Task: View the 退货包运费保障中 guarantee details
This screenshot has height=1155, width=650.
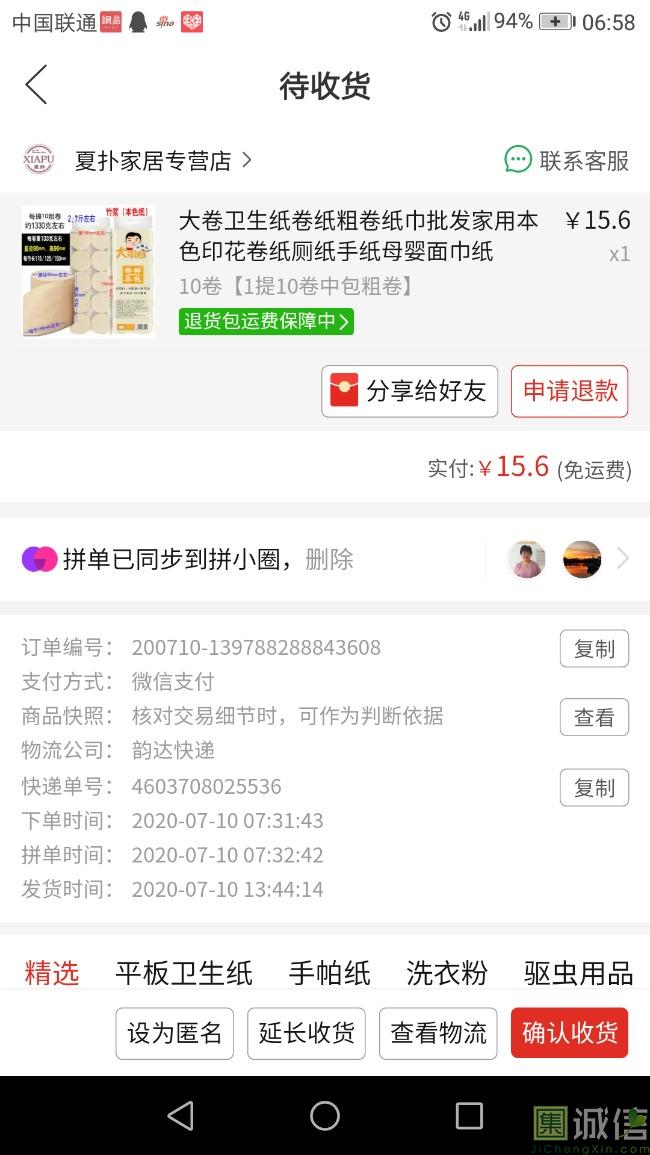Action: (266, 321)
